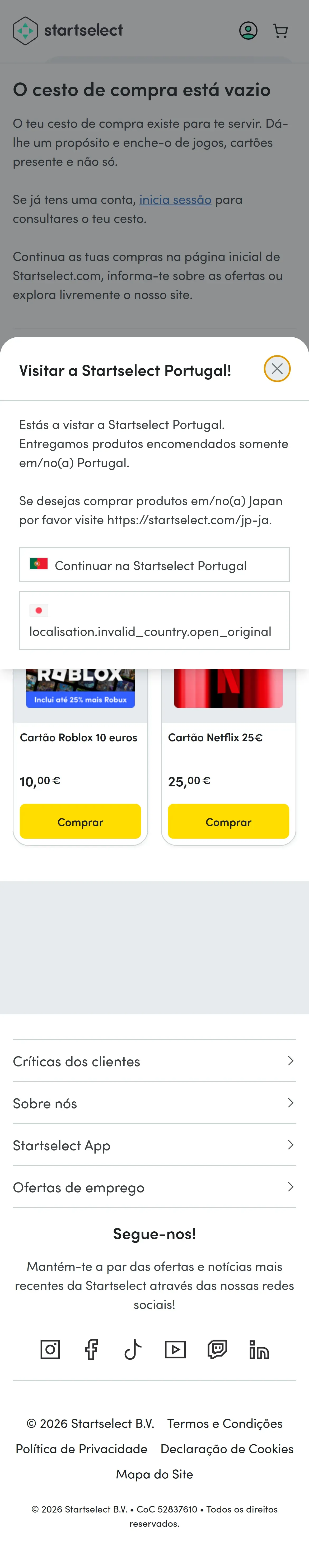Image resolution: width=309 pixels, height=1568 pixels.
Task: Open Termos e Condições
Action: click(x=224, y=1423)
